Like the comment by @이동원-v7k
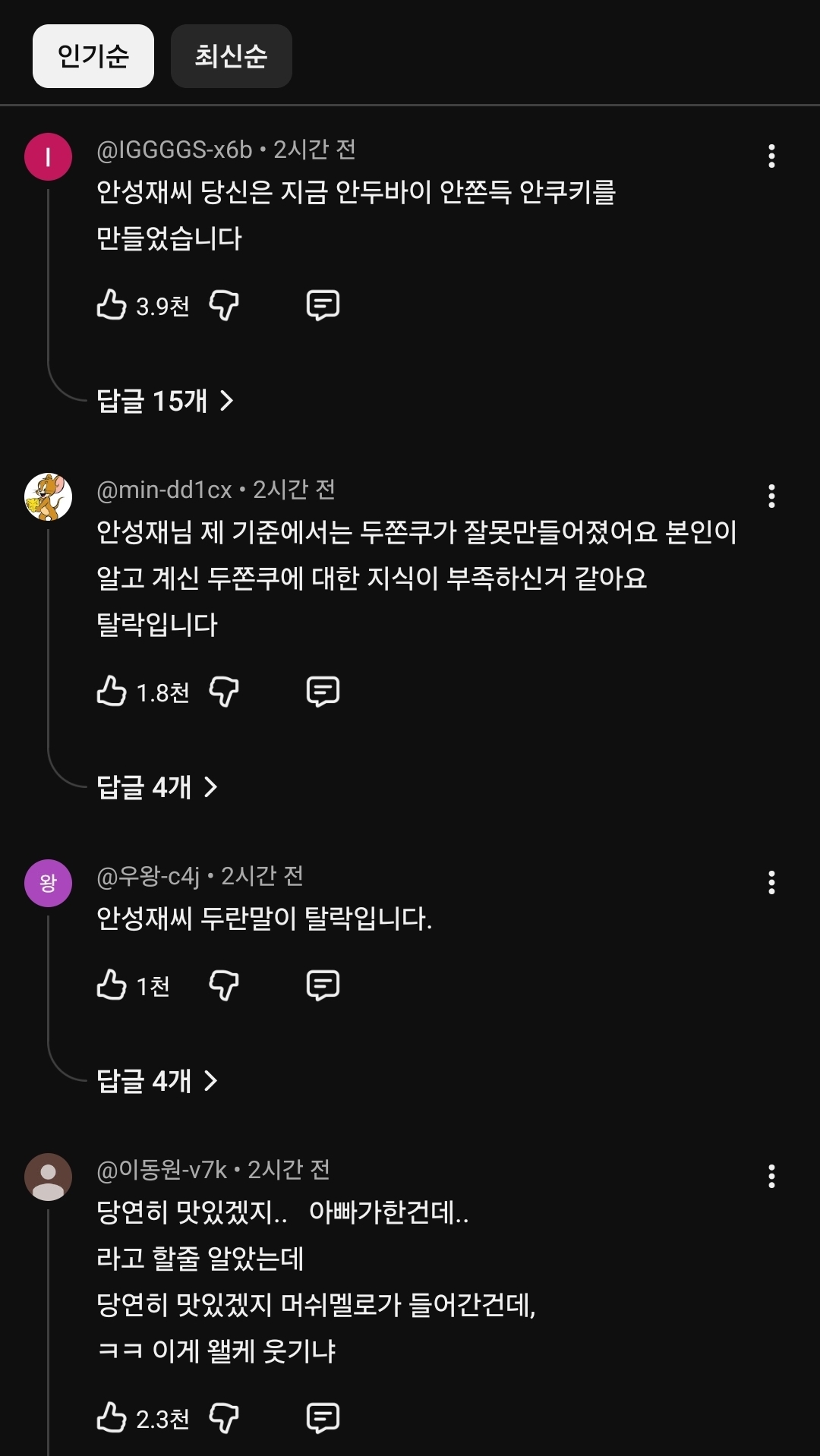Viewport: 820px width, 1456px height. [112, 1418]
